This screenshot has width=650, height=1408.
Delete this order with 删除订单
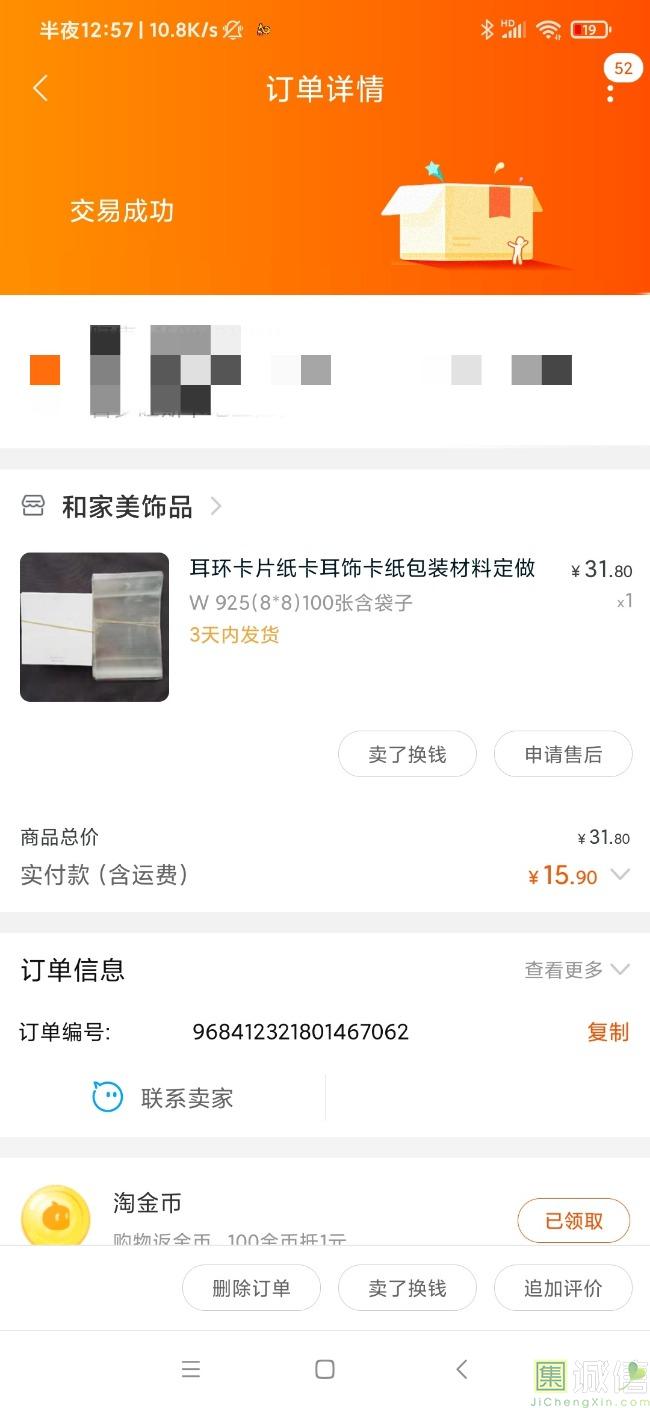pyautogui.click(x=251, y=1288)
